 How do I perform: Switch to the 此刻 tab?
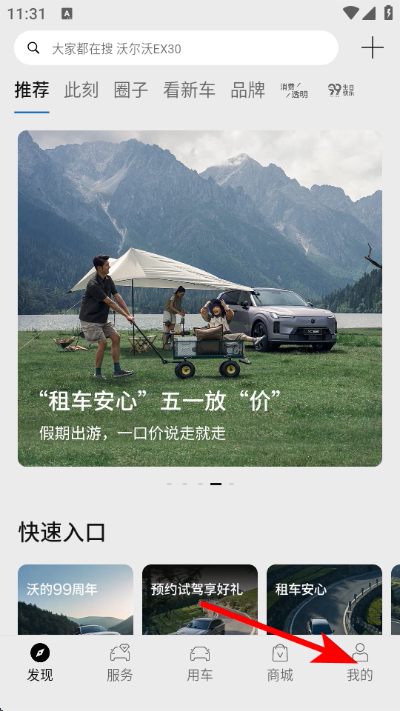81,90
